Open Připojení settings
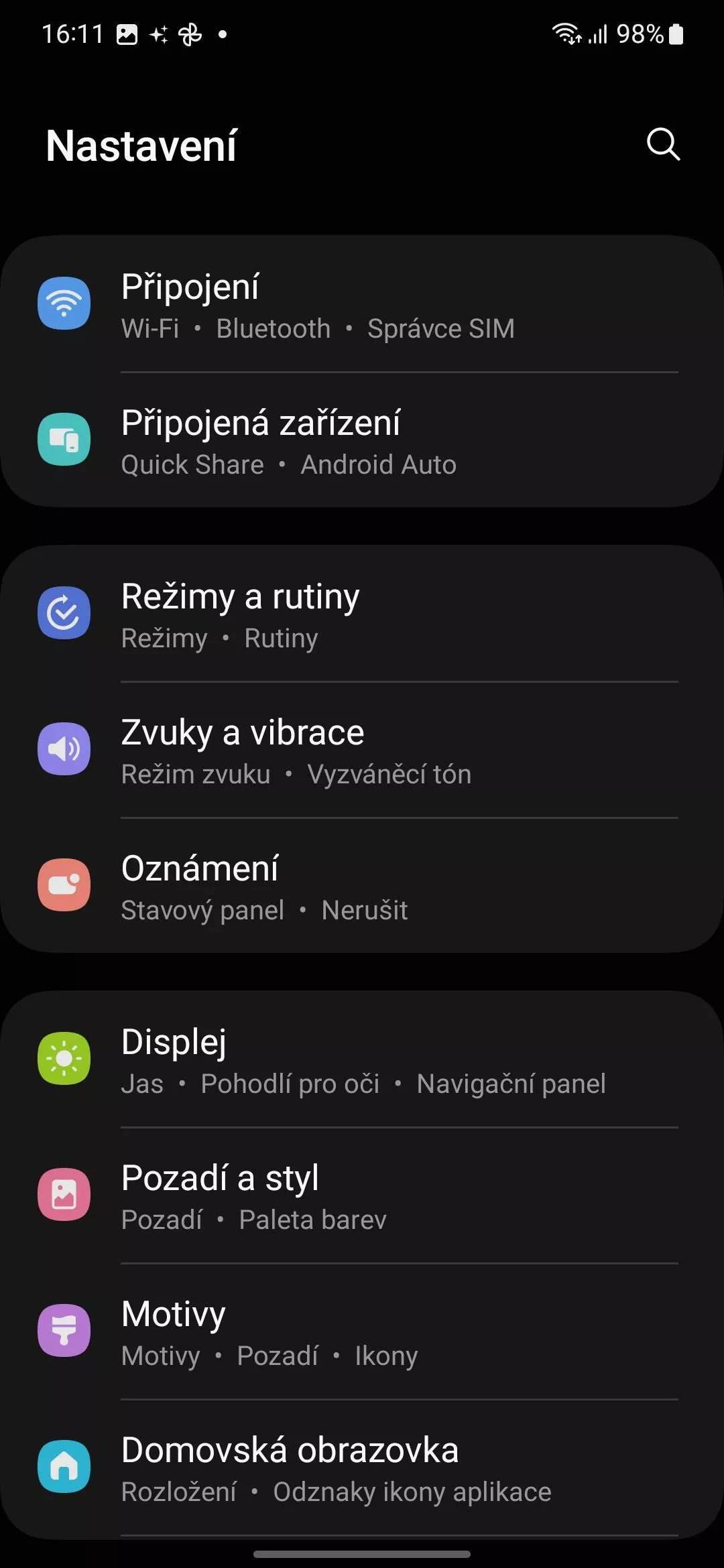Viewport: 724px width, 1568px height. [x=362, y=304]
